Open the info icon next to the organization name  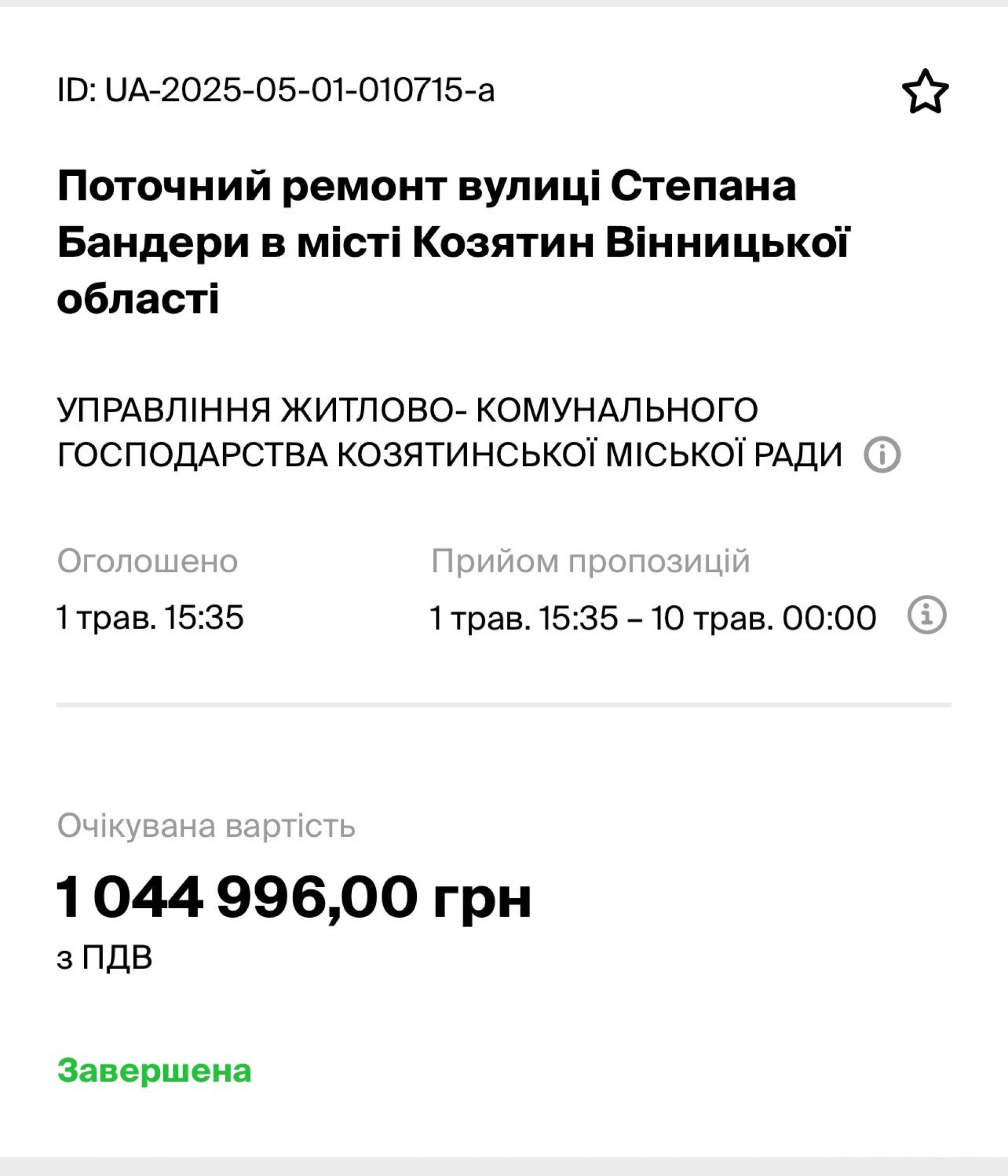click(x=882, y=455)
